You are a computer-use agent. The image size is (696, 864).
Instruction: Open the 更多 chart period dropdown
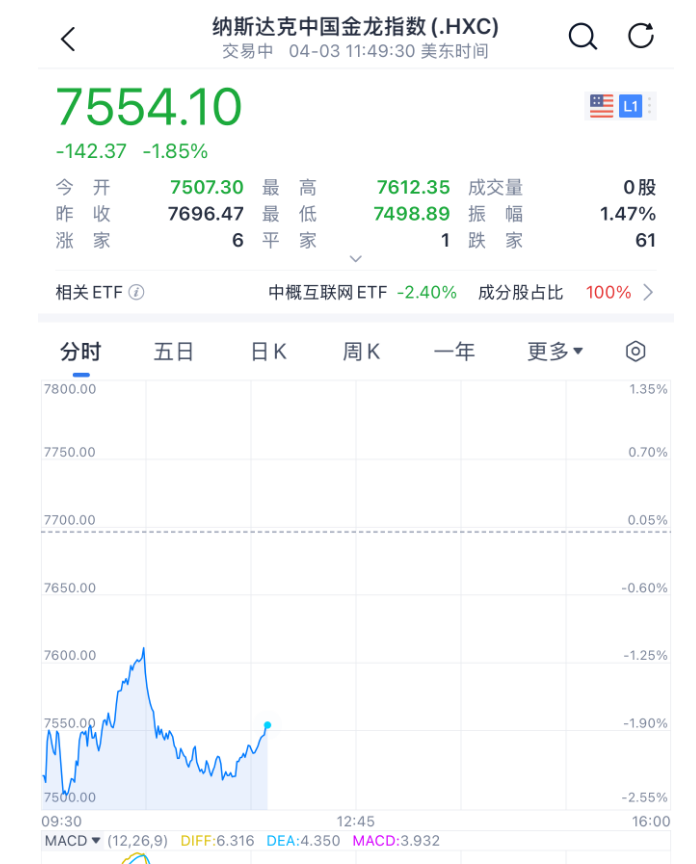[x=555, y=352]
